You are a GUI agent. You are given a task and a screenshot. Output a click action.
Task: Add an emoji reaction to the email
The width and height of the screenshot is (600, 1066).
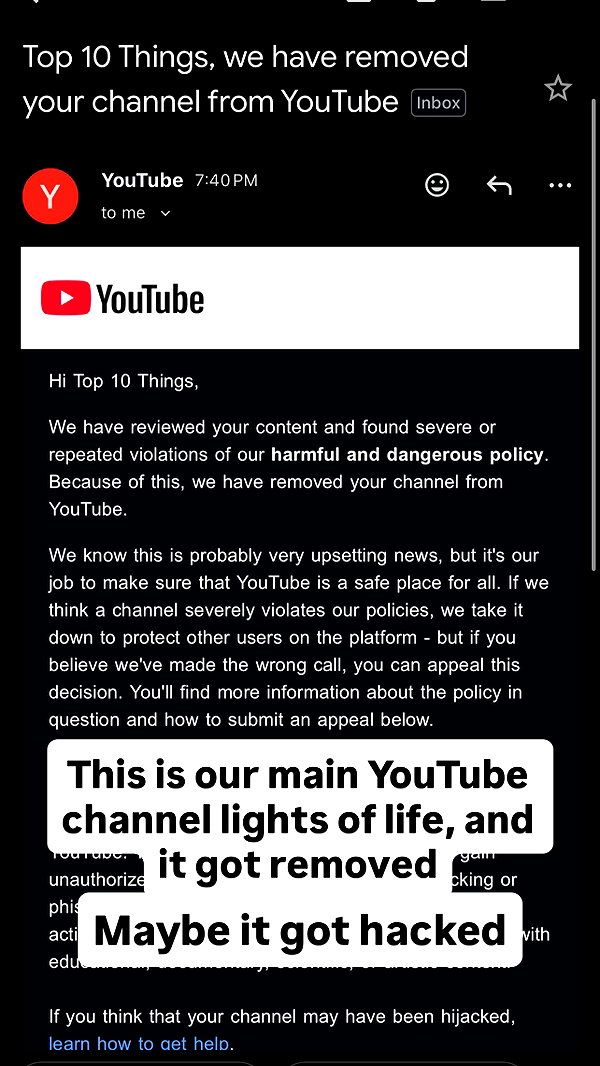(437, 185)
